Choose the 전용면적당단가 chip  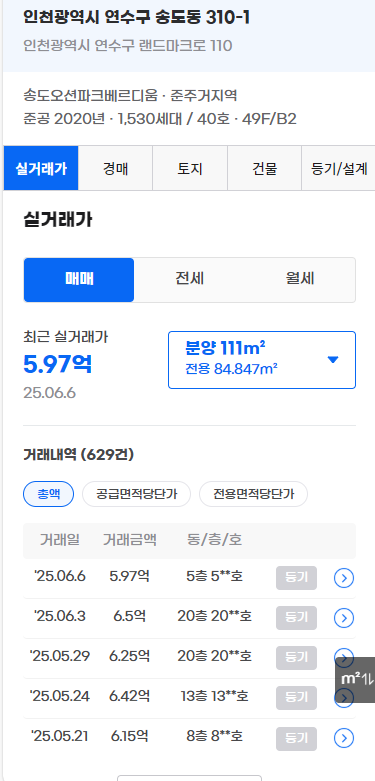click(253, 494)
